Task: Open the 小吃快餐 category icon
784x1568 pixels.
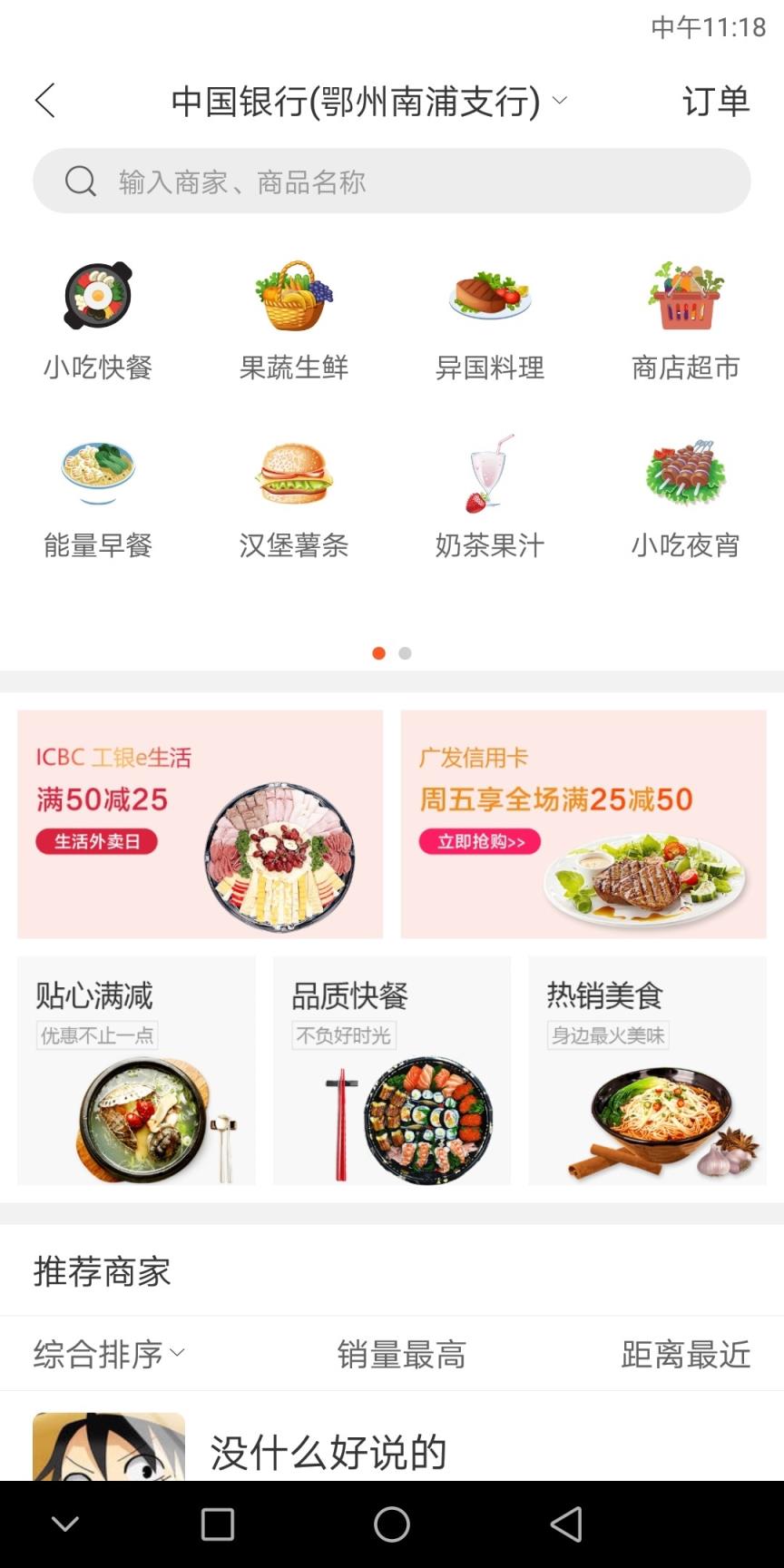Action: pos(97,295)
